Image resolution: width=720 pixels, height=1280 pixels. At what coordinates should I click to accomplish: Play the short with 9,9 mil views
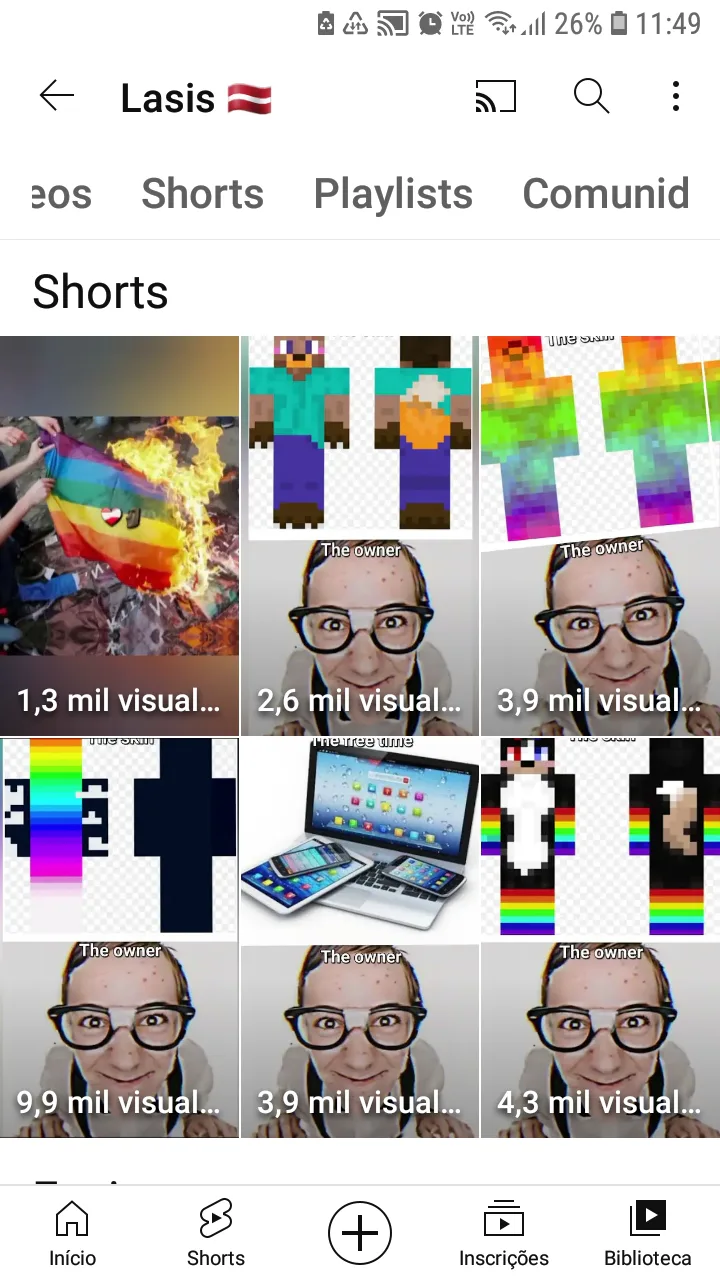pos(119,938)
